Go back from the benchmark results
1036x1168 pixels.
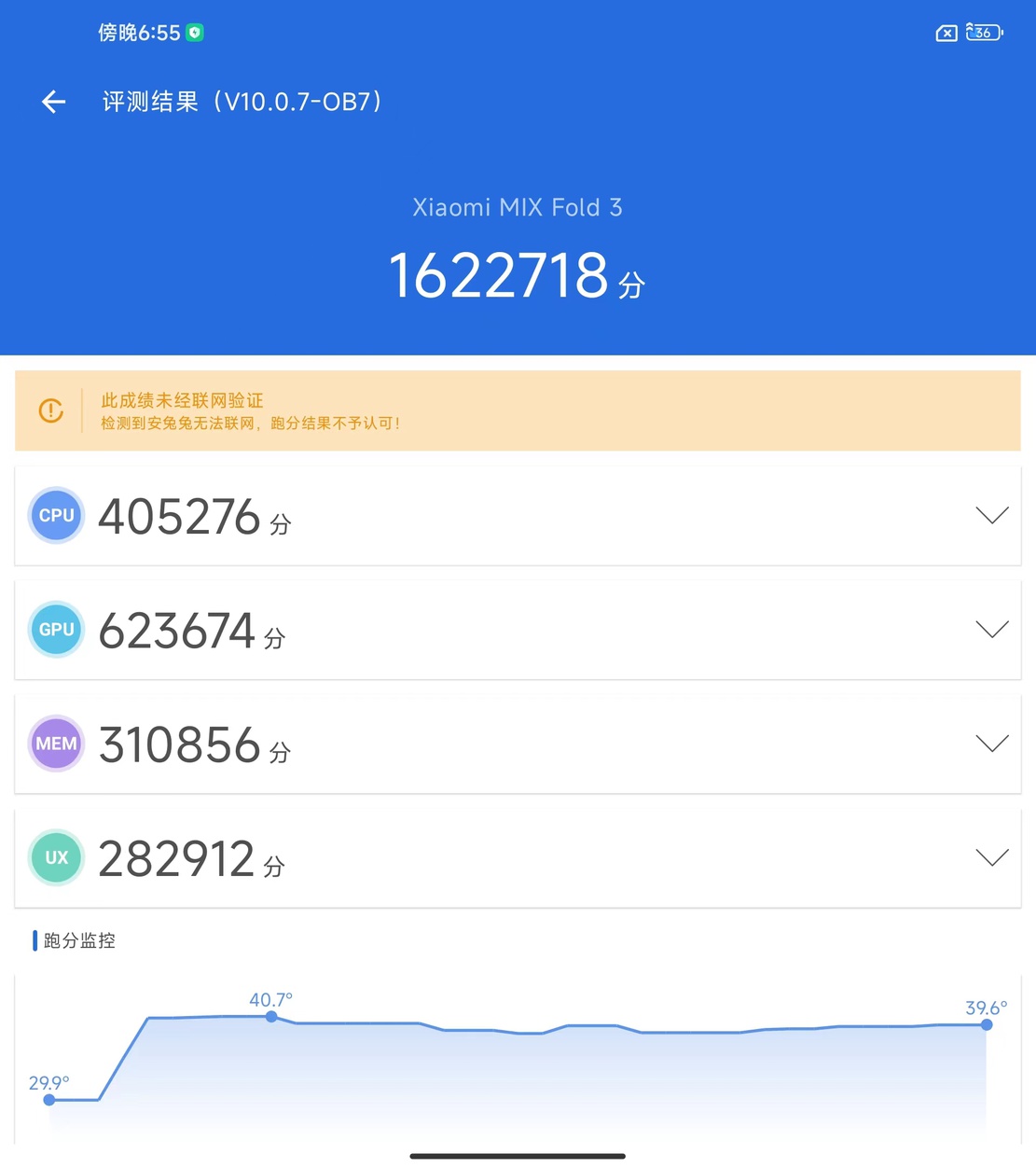[54, 102]
